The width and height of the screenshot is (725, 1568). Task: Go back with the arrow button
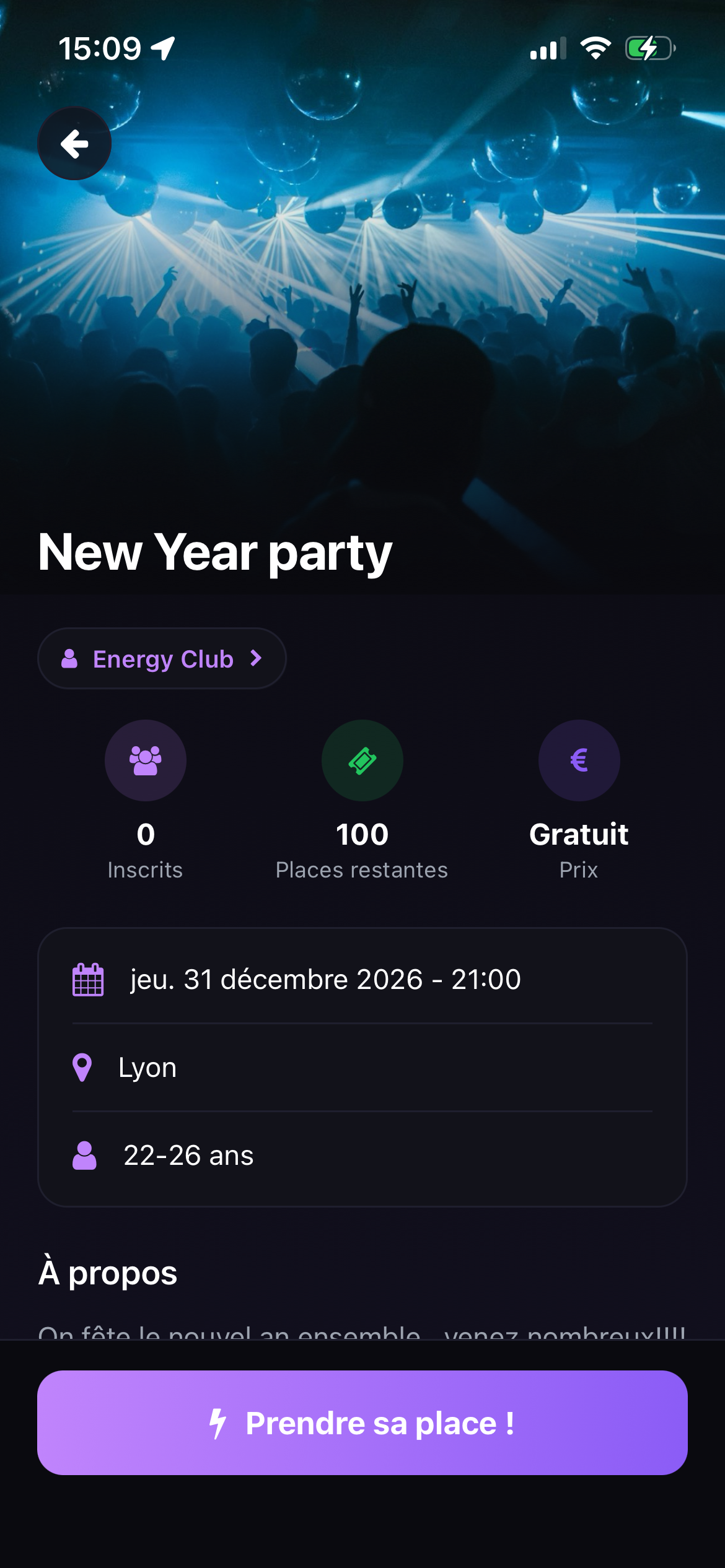pyautogui.click(x=74, y=144)
